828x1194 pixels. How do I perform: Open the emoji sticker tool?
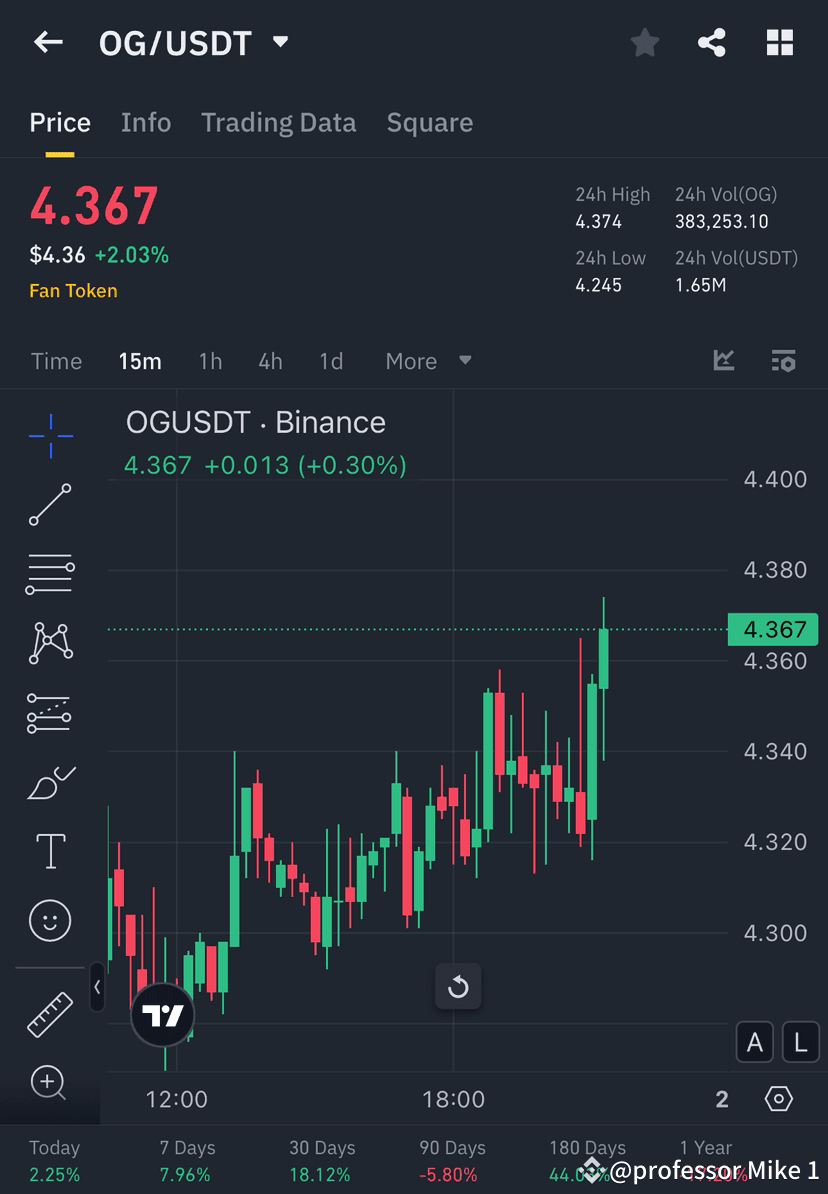coord(50,920)
